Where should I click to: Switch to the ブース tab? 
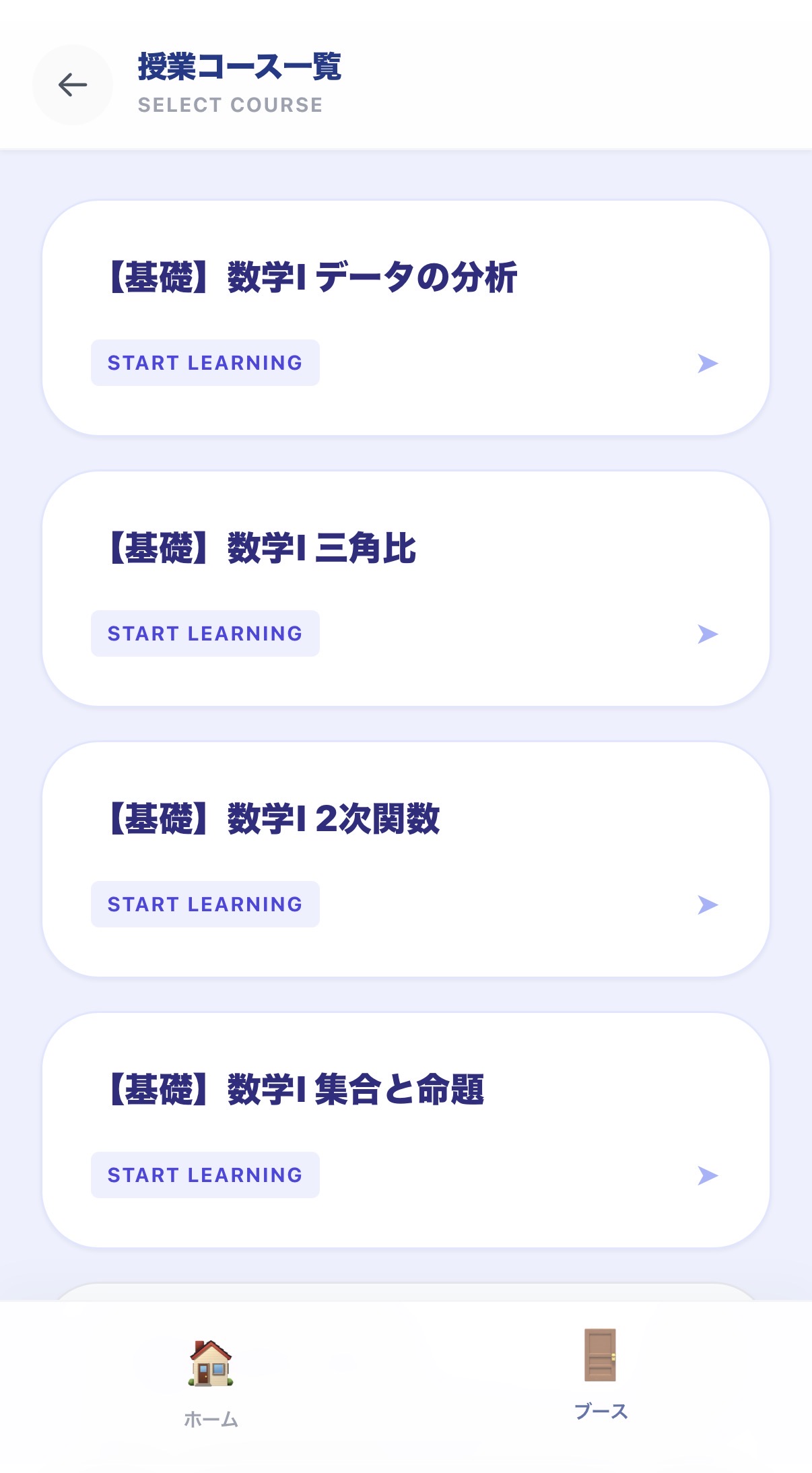click(600, 1412)
